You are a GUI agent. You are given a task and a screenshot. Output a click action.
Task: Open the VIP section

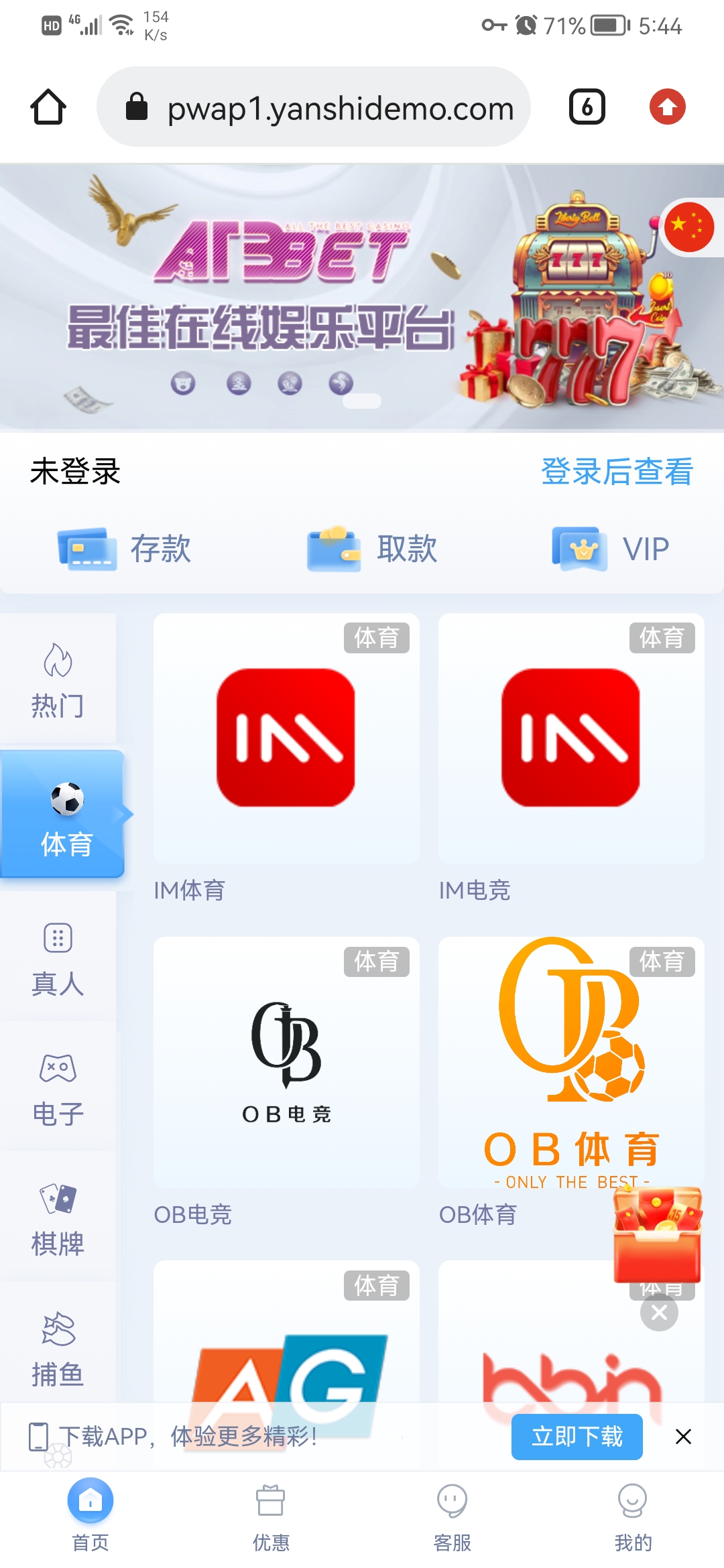611,549
